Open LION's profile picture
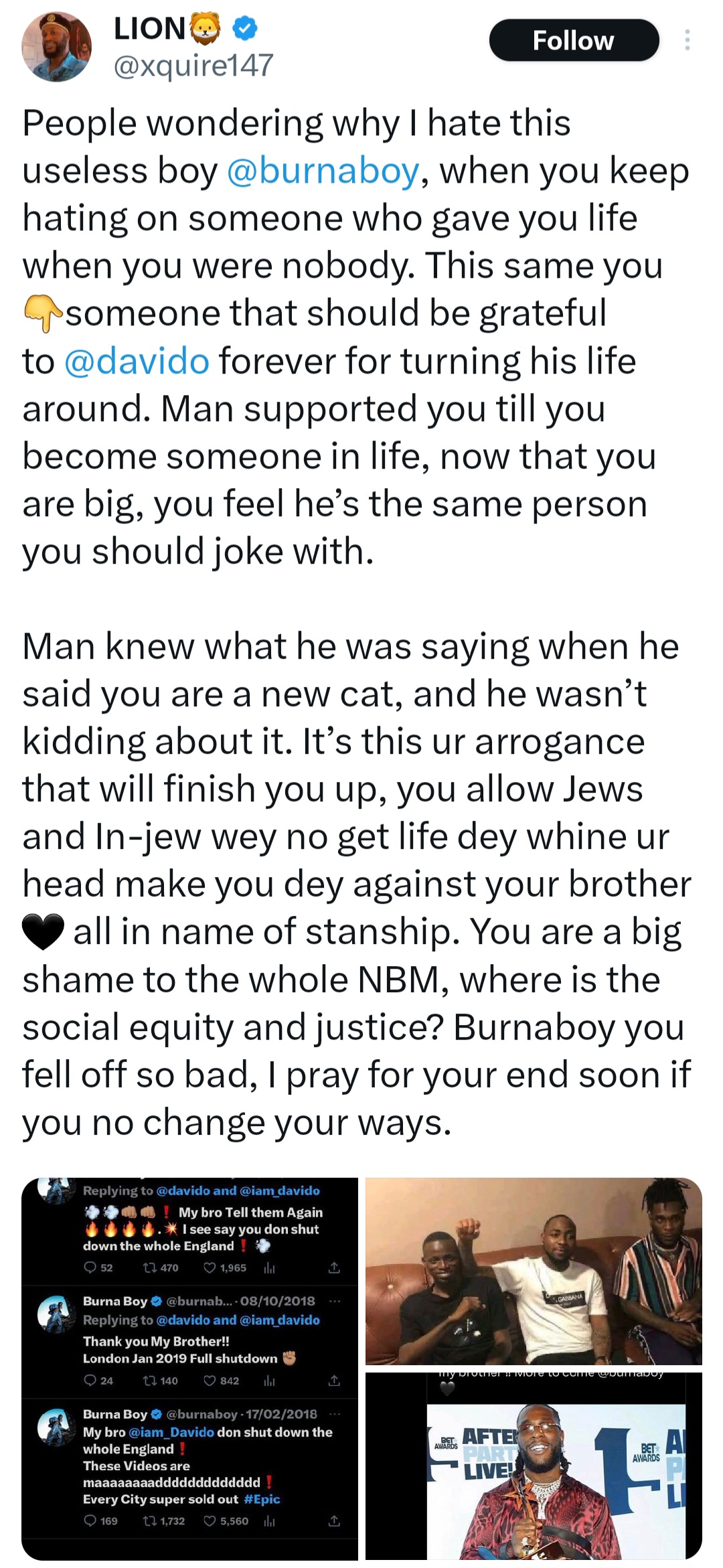The height and width of the screenshot is (1568, 723). [56, 47]
